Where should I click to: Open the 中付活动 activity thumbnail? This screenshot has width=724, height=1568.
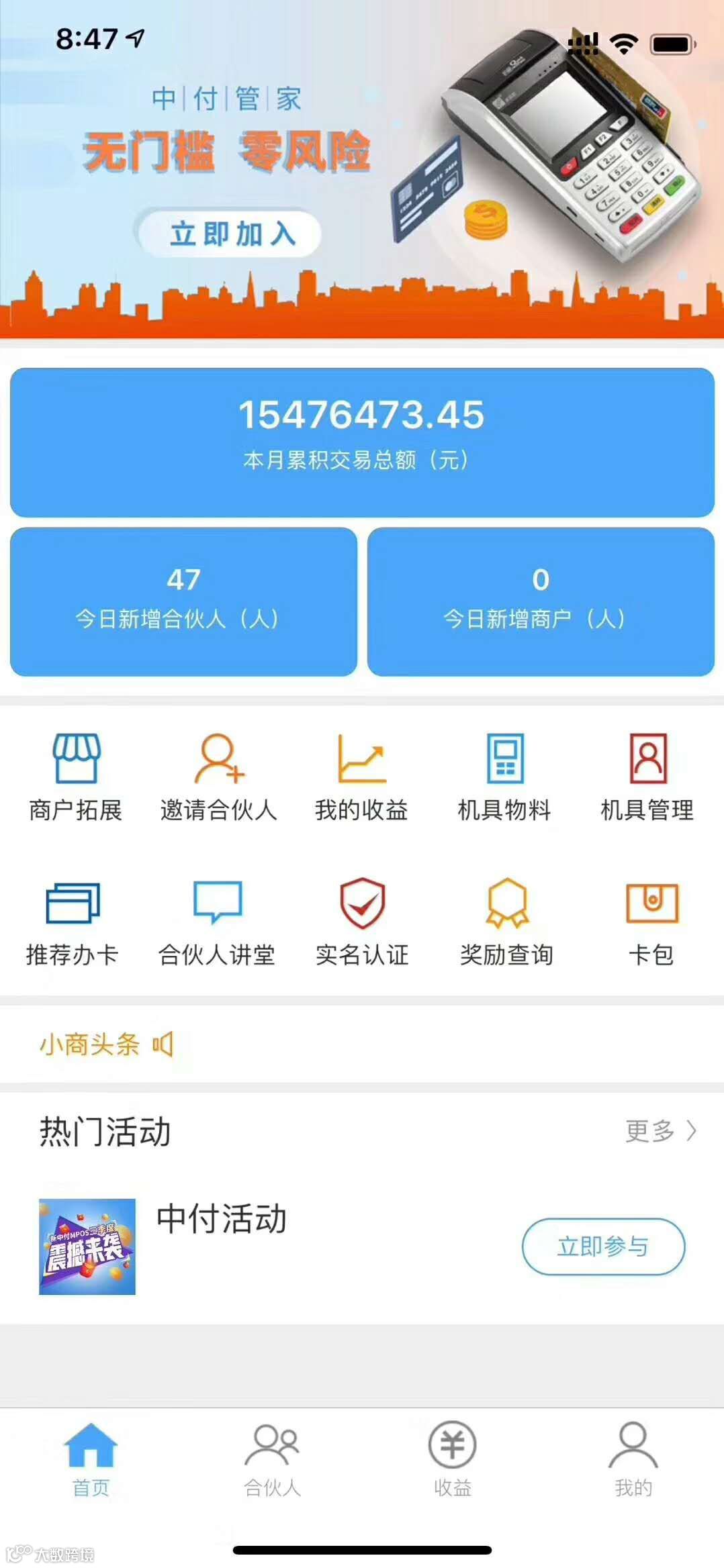[87, 1246]
